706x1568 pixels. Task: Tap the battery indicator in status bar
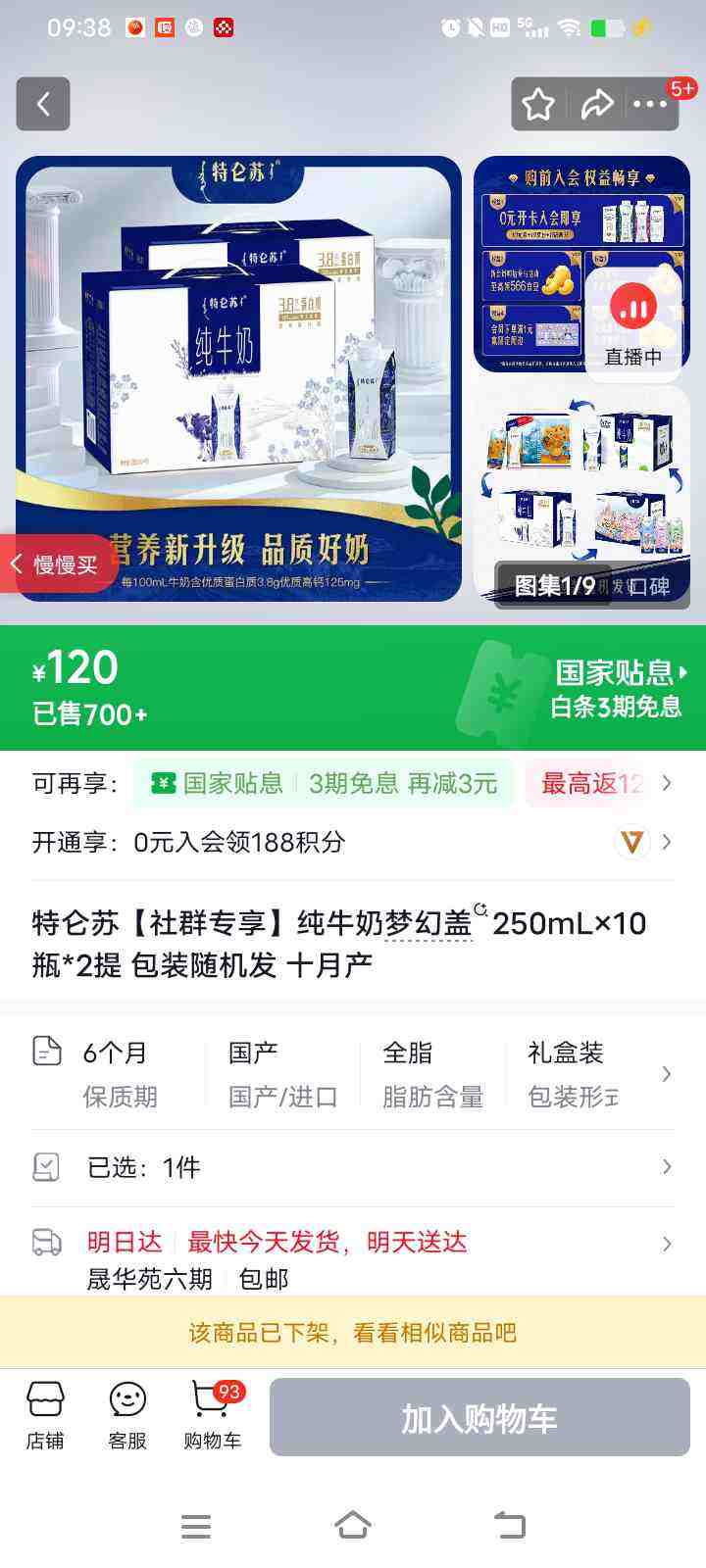pyautogui.click(x=607, y=27)
